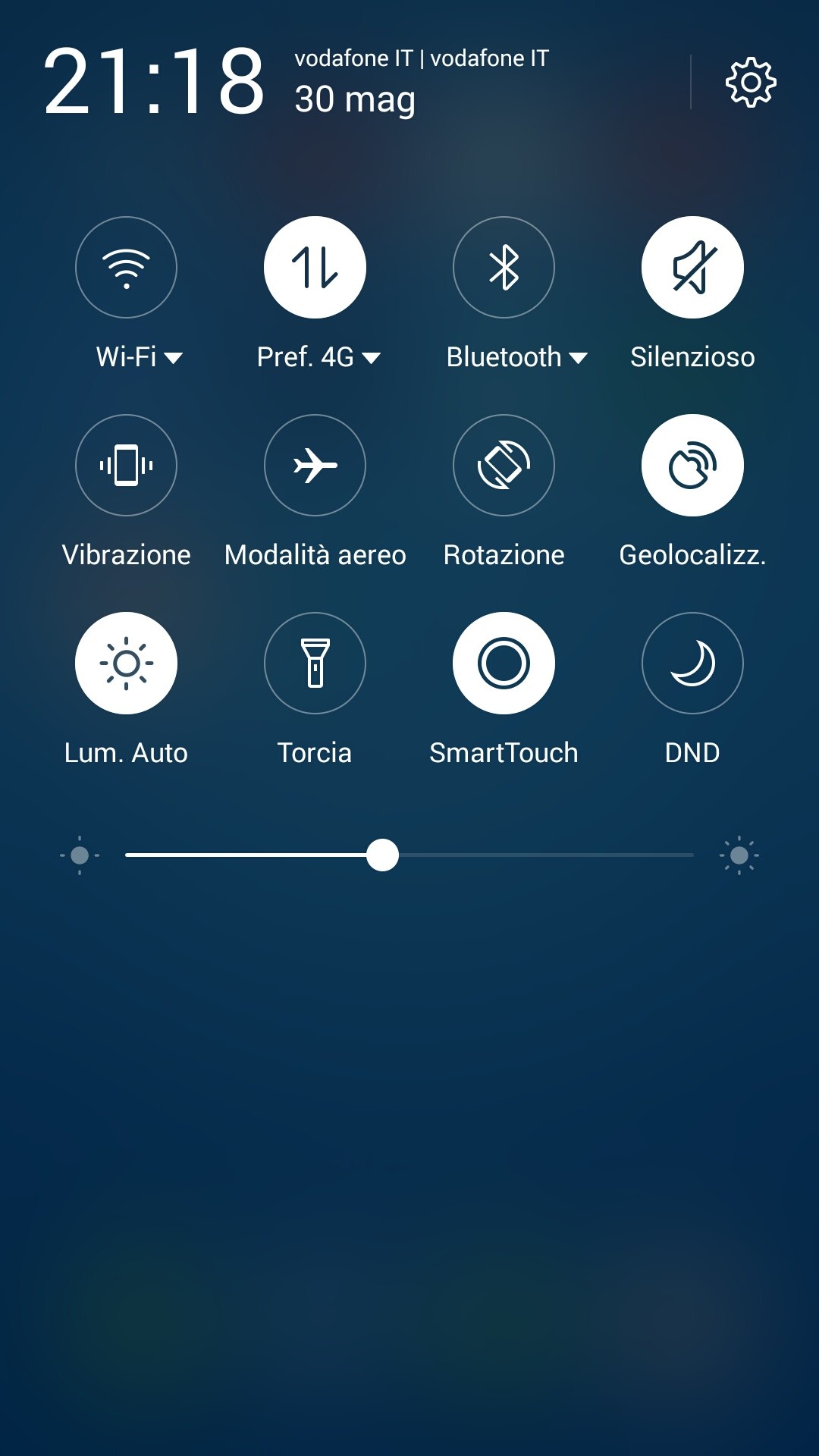Disable Lum. Auto brightness
This screenshot has width=819, height=1456.
tap(126, 663)
